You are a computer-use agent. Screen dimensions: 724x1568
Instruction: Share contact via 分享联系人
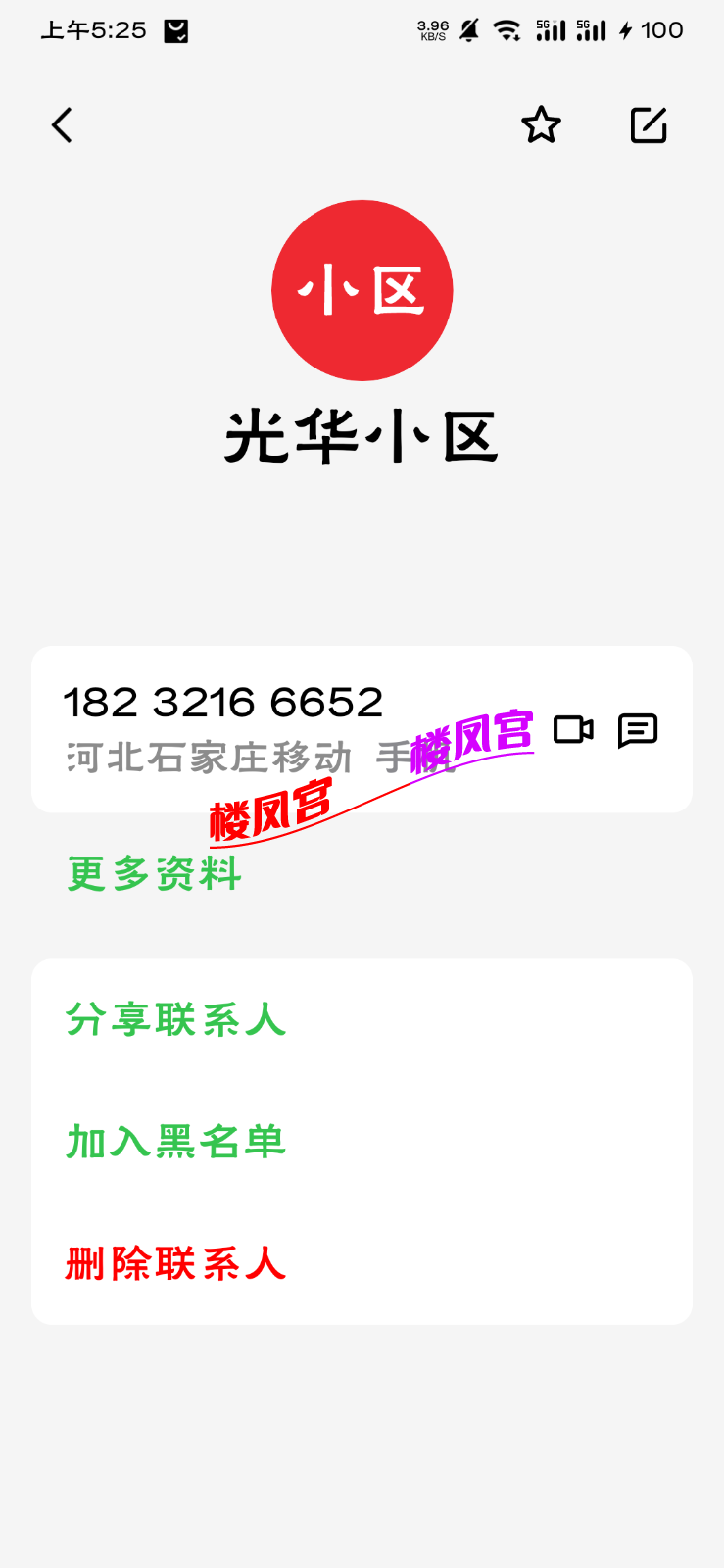(x=175, y=1019)
